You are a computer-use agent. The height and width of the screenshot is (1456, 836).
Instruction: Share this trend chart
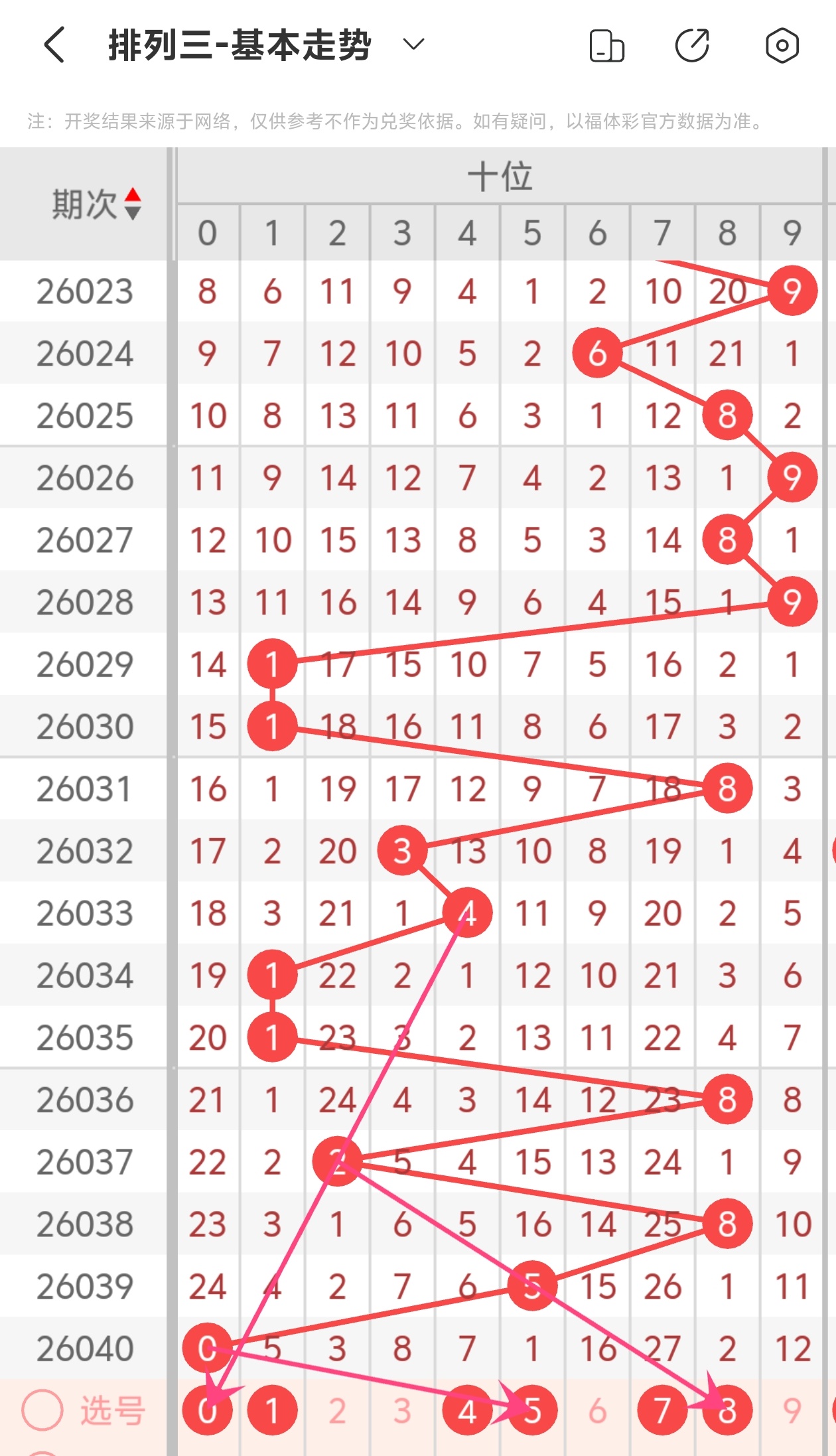tap(693, 46)
